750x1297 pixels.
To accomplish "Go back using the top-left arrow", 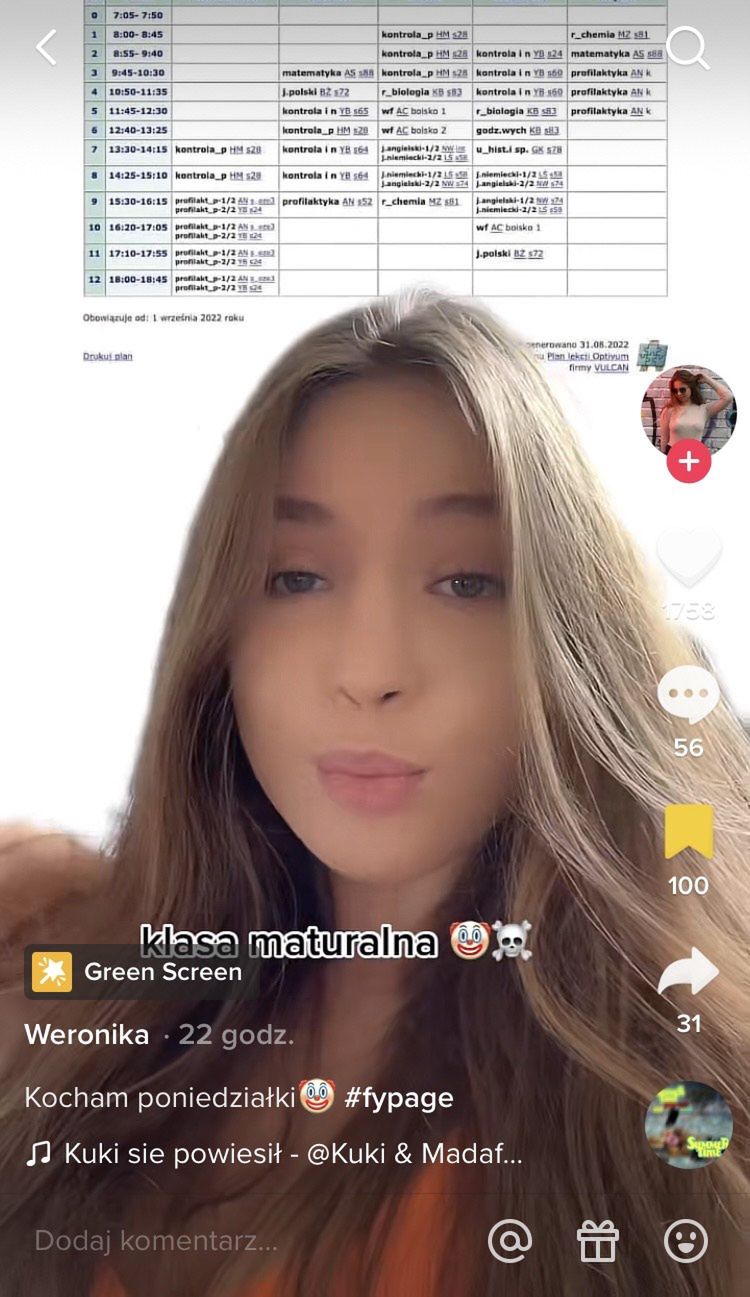I will (46, 47).
